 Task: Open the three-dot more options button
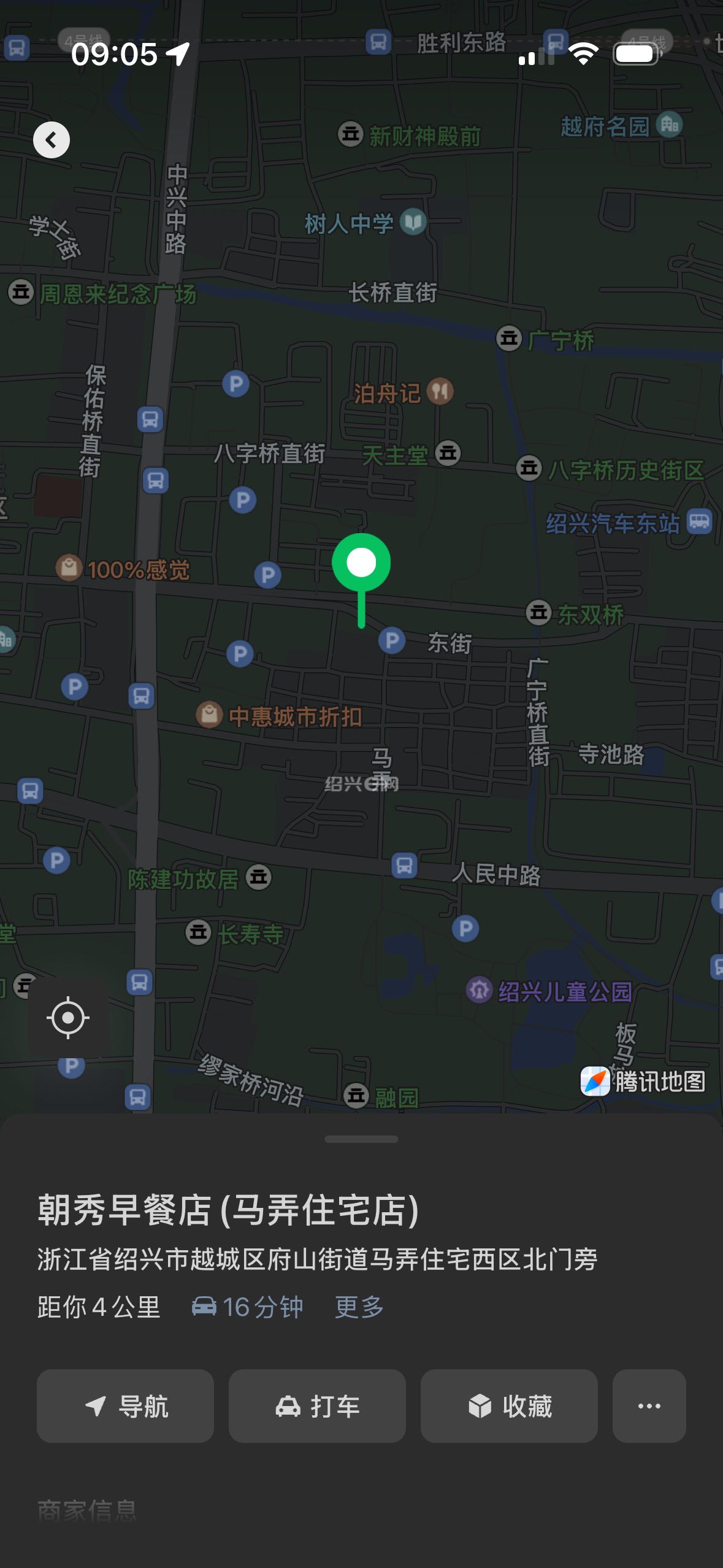tap(649, 1406)
